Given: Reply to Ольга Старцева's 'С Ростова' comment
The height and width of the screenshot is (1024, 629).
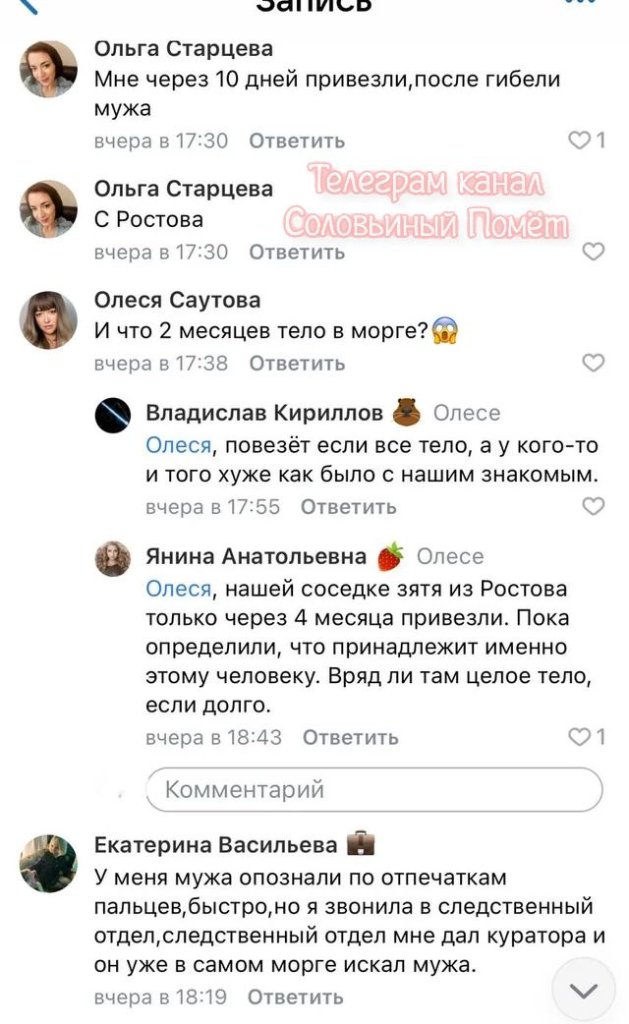Looking at the screenshot, I should point(297,252).
